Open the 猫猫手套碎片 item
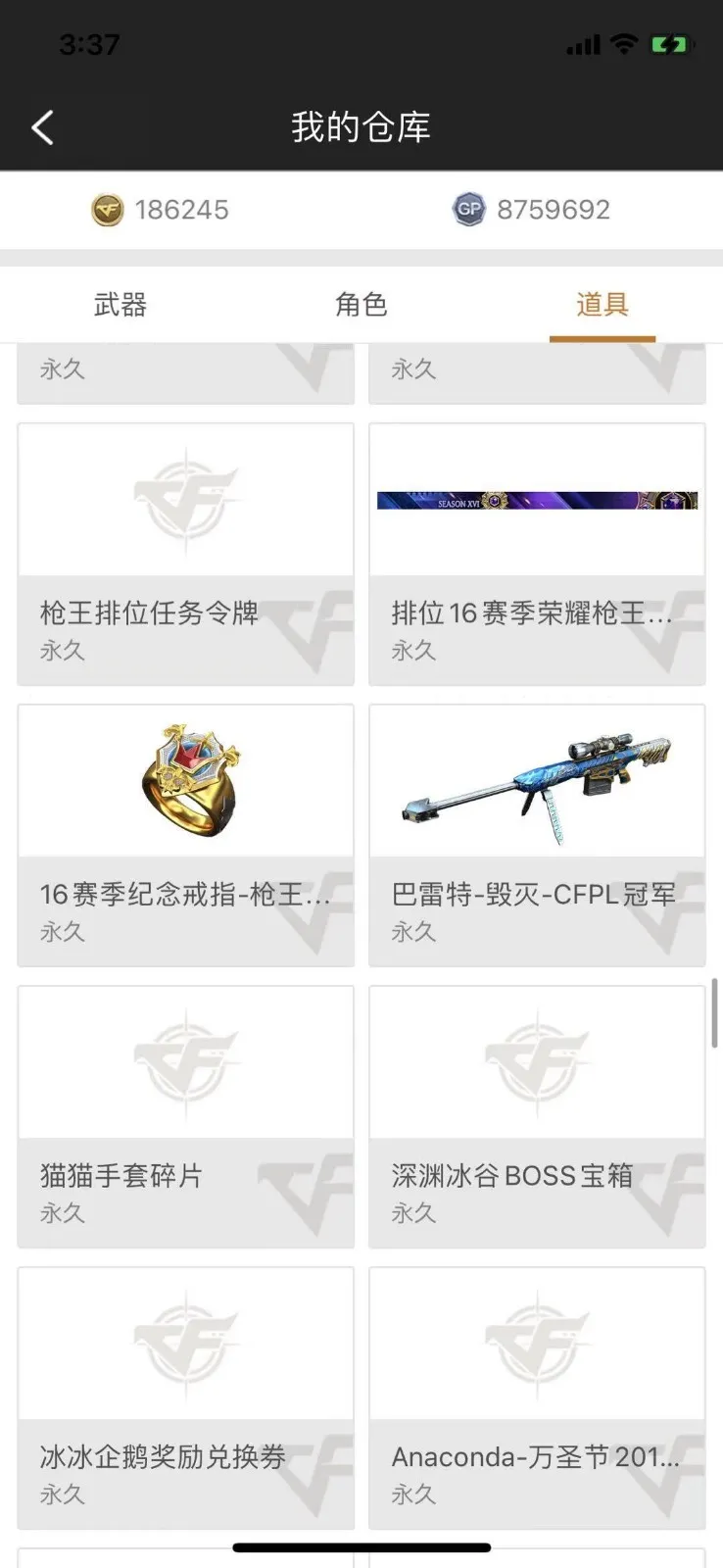 (185, 1116)
